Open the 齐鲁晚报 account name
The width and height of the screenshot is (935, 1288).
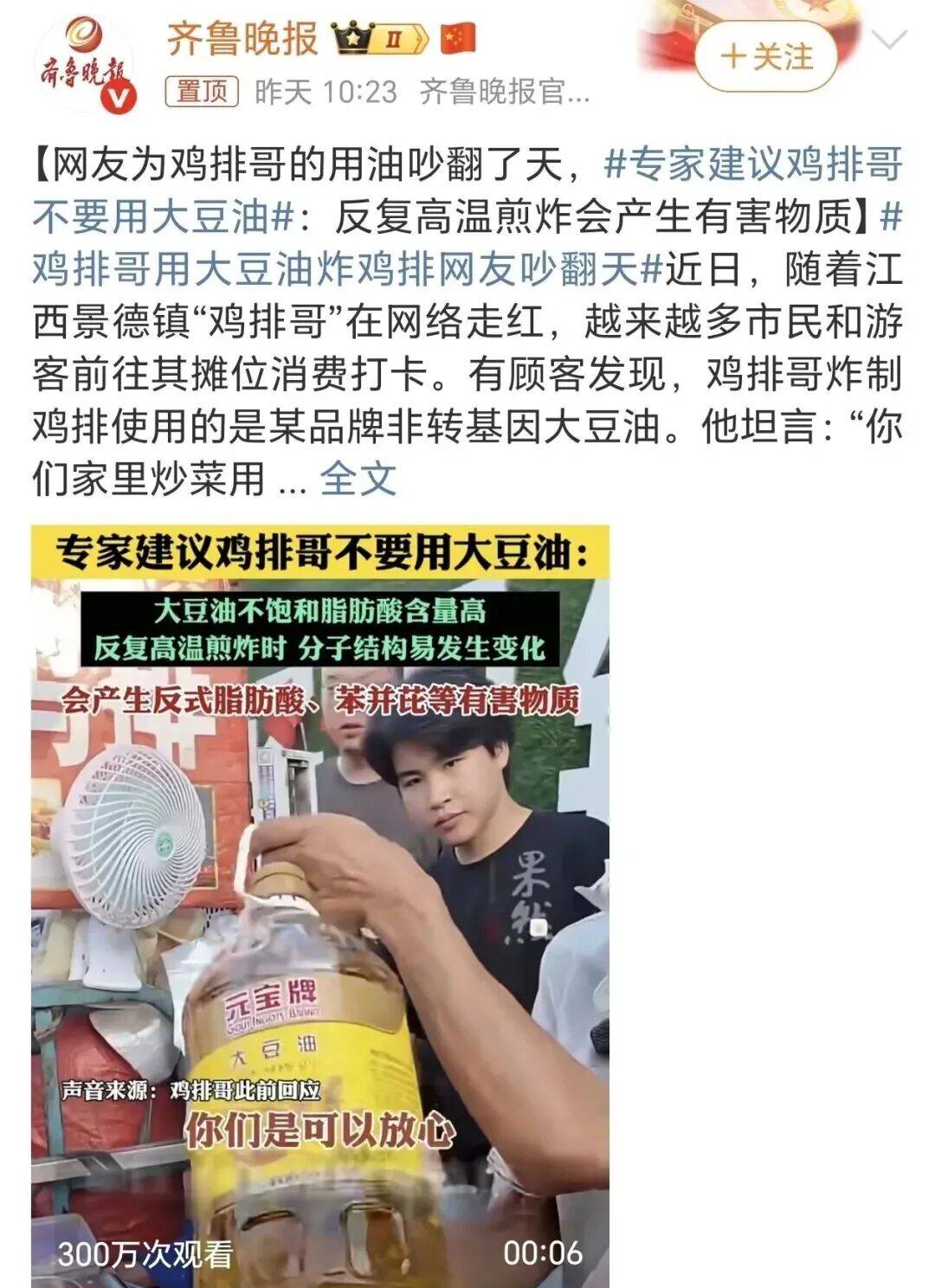tap(242, 39)
